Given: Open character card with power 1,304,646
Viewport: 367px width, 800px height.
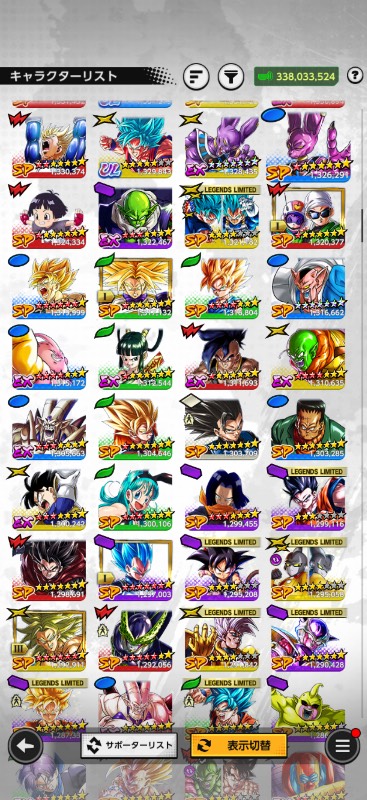Looking at the screenshot, I should pos(135,428).
